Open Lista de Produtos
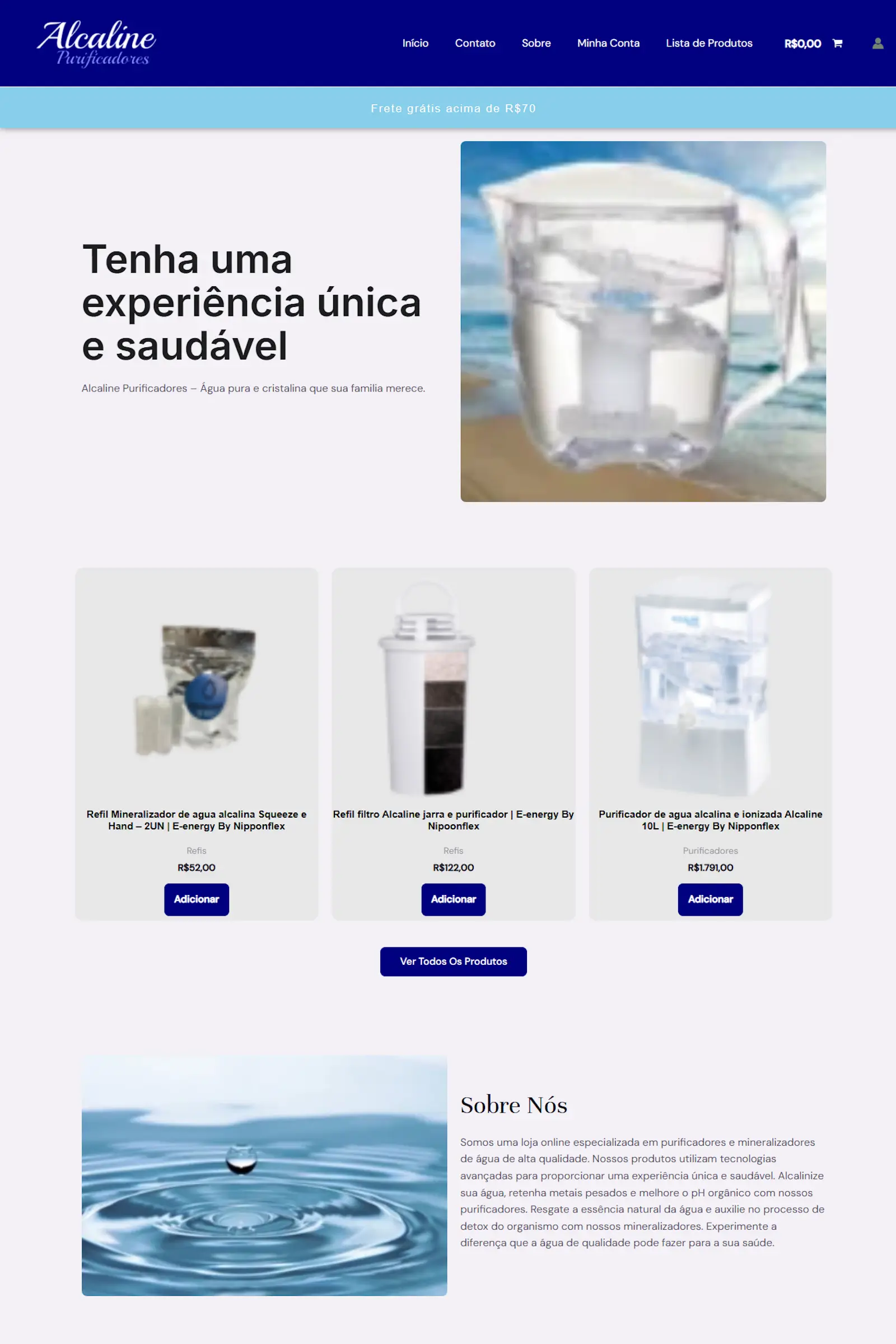Screen dimensions: 896x1344 pos(708,44)
